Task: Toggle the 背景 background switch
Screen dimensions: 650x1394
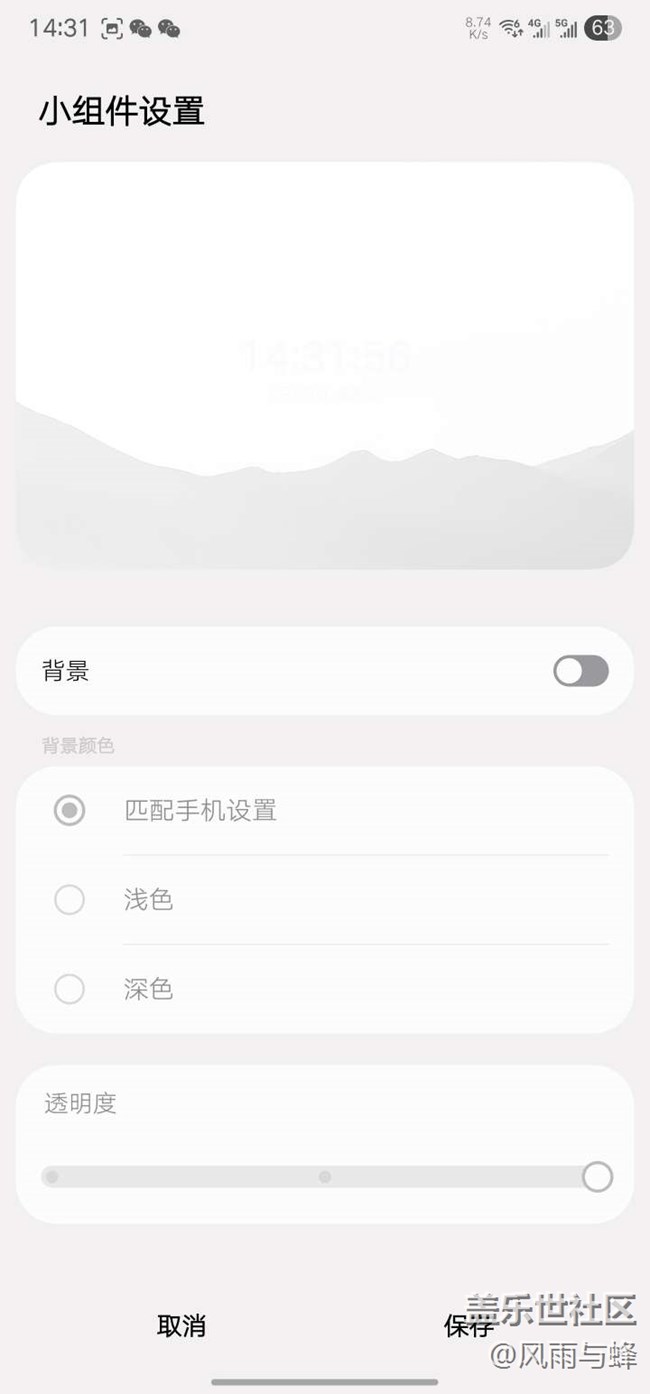Action: [x=581, y=671]
